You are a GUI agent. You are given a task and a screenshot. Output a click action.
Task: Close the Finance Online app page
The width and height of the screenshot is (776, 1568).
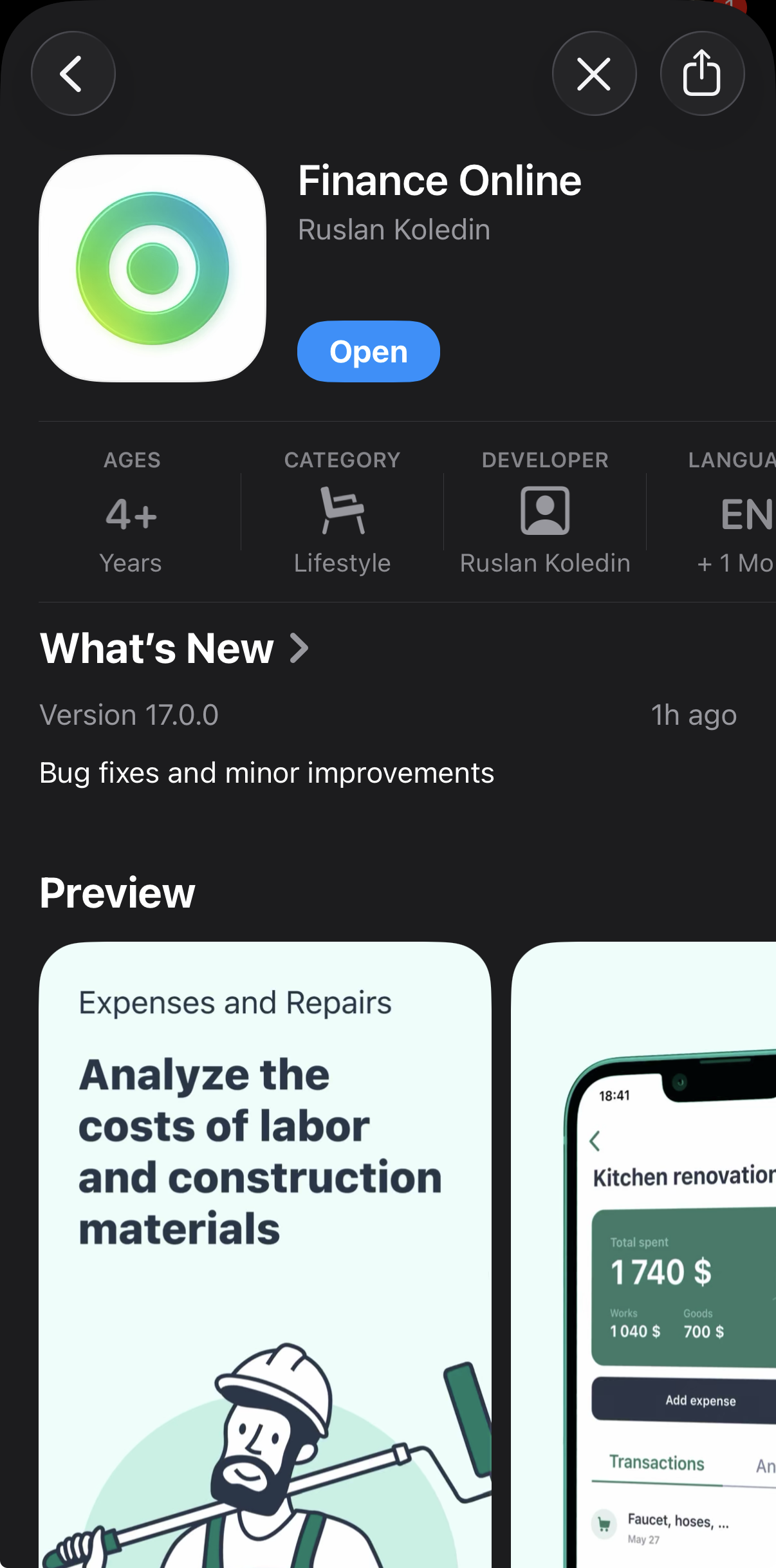[594, 73]
